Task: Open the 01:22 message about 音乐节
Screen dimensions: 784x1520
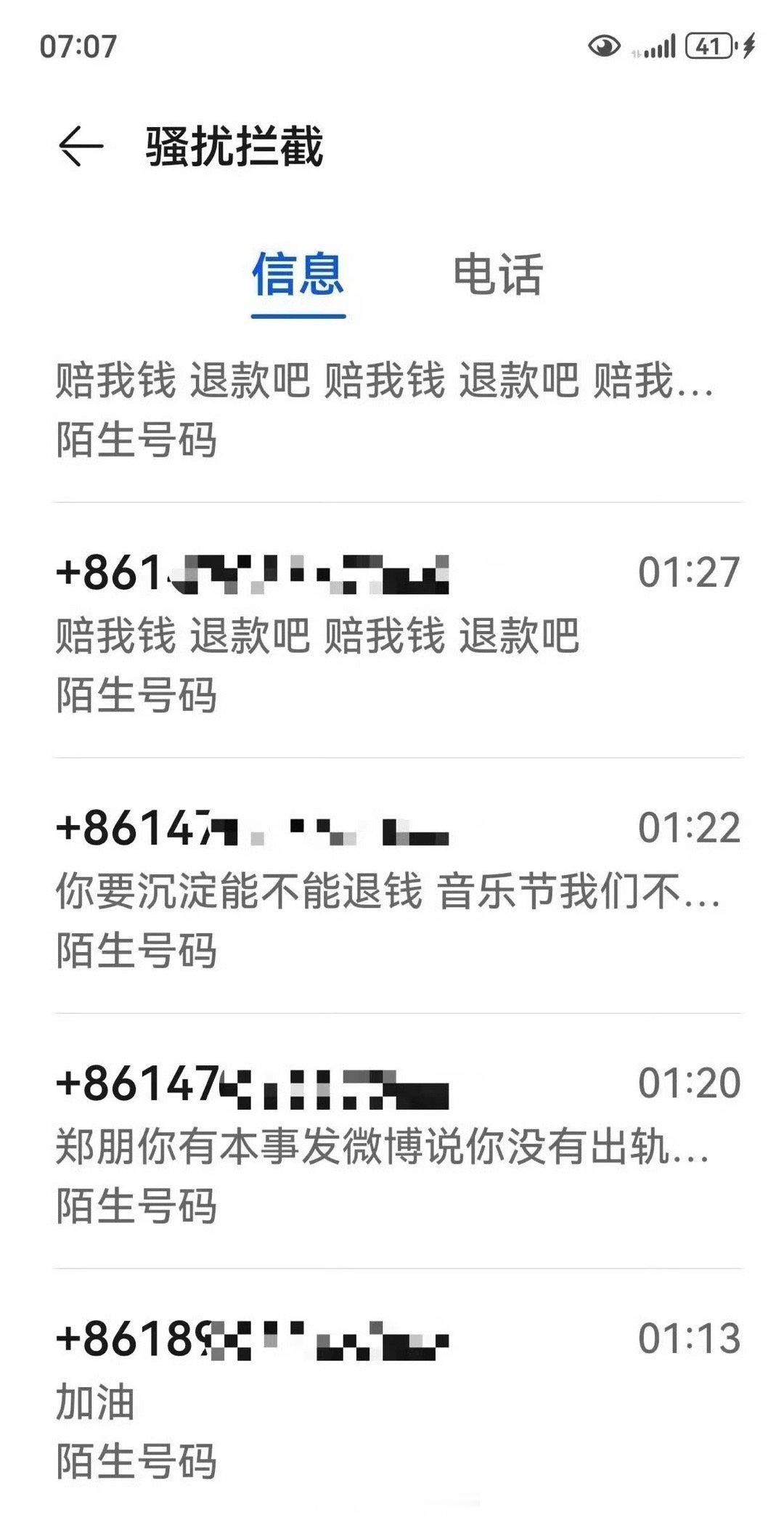Action: 398,886
